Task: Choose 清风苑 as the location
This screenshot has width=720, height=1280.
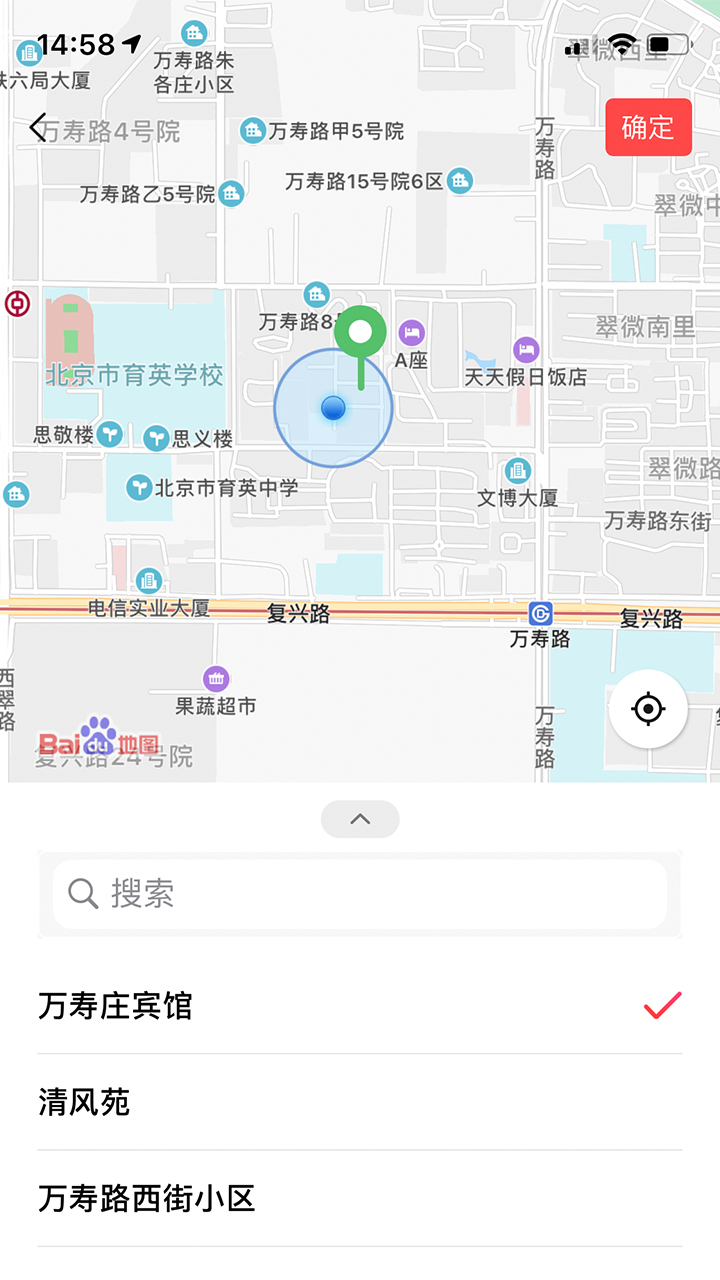Action: click(360, 1102)
